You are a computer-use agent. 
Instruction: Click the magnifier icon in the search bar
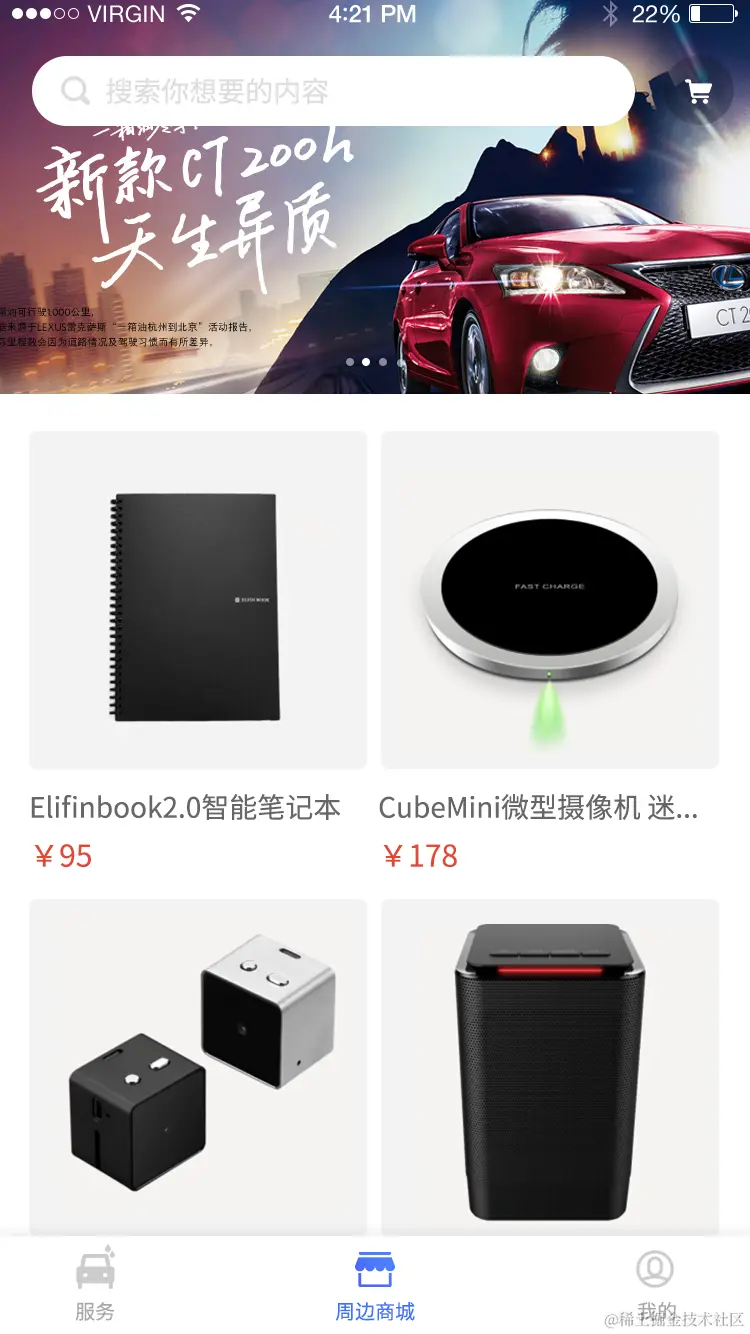(72, 90)
